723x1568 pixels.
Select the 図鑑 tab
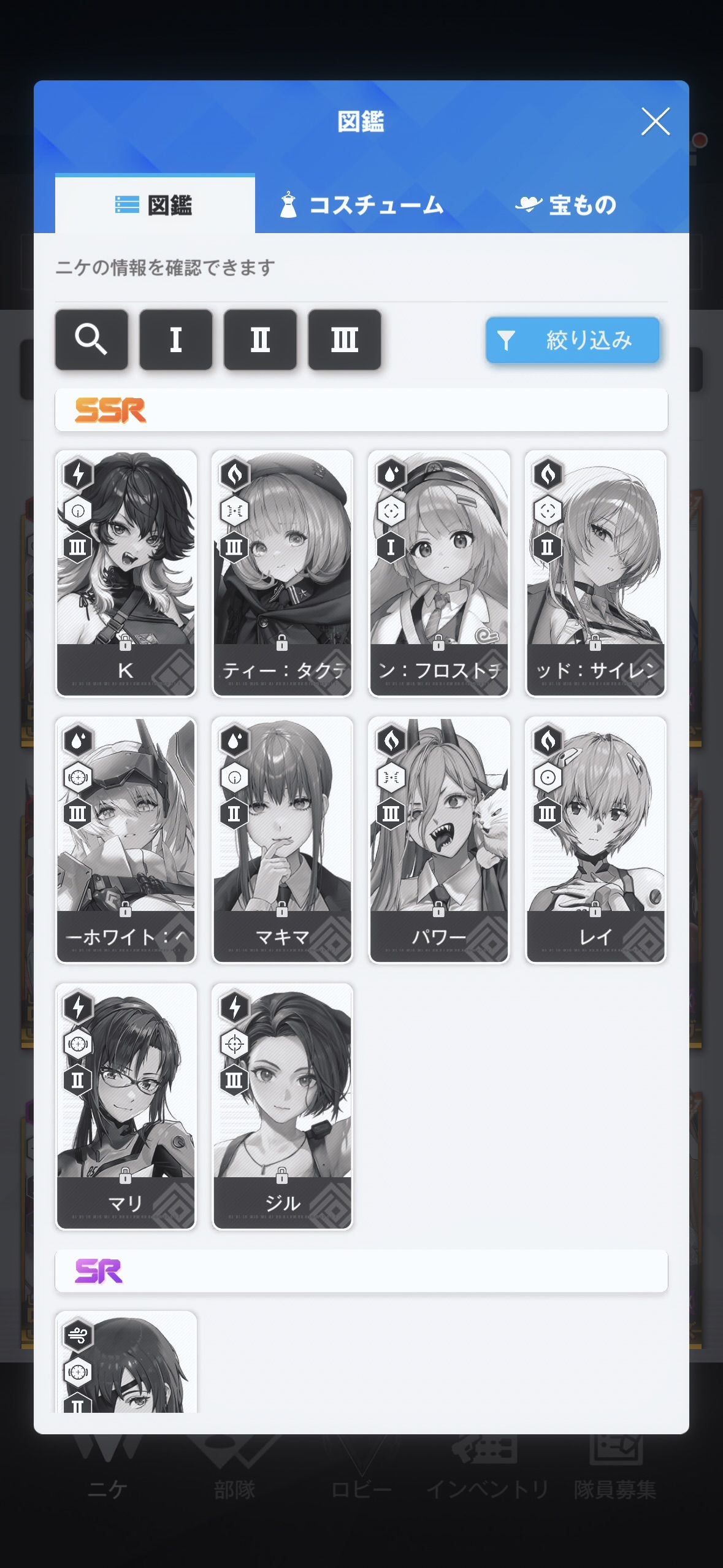click(155, 205)
